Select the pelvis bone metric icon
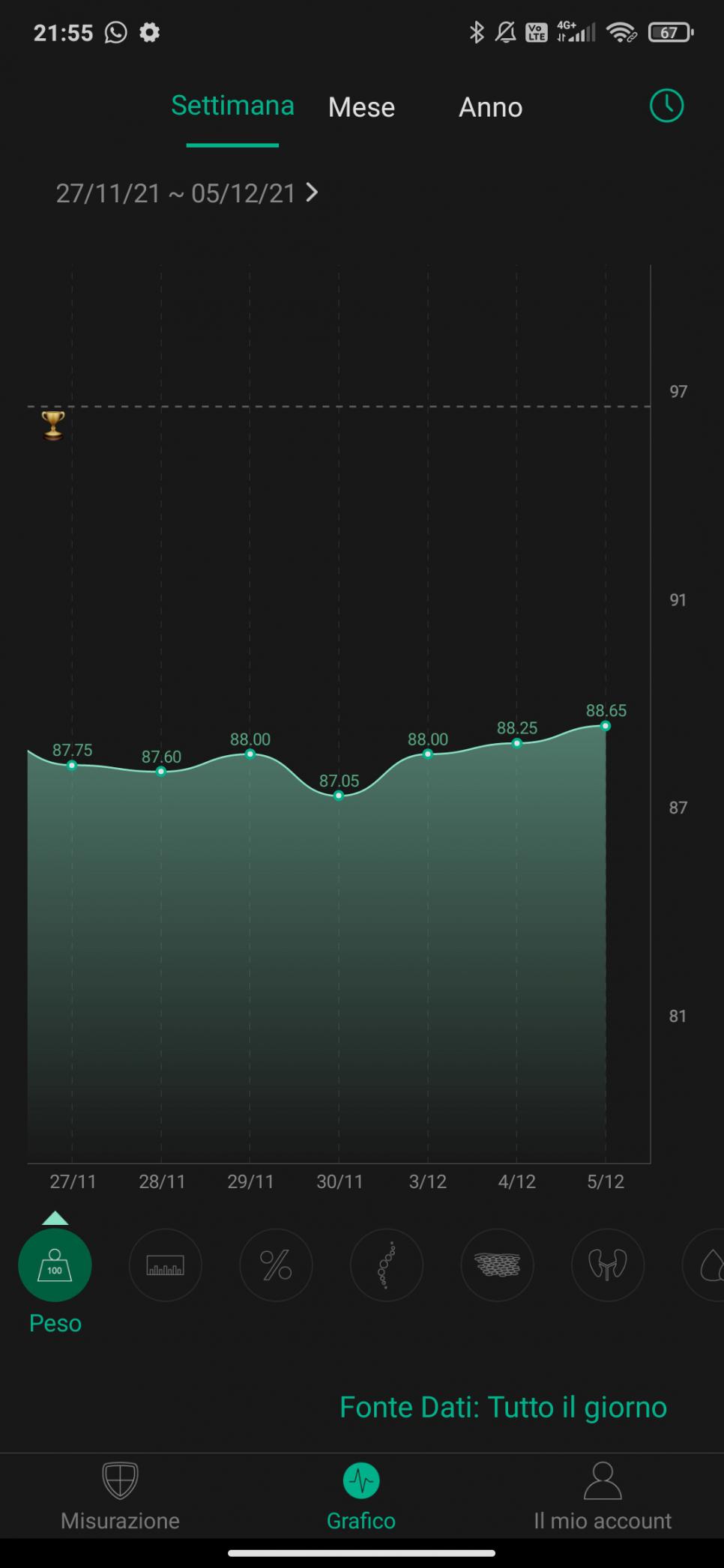Viewport: 724px width, 1568px height. point(608,1265)
